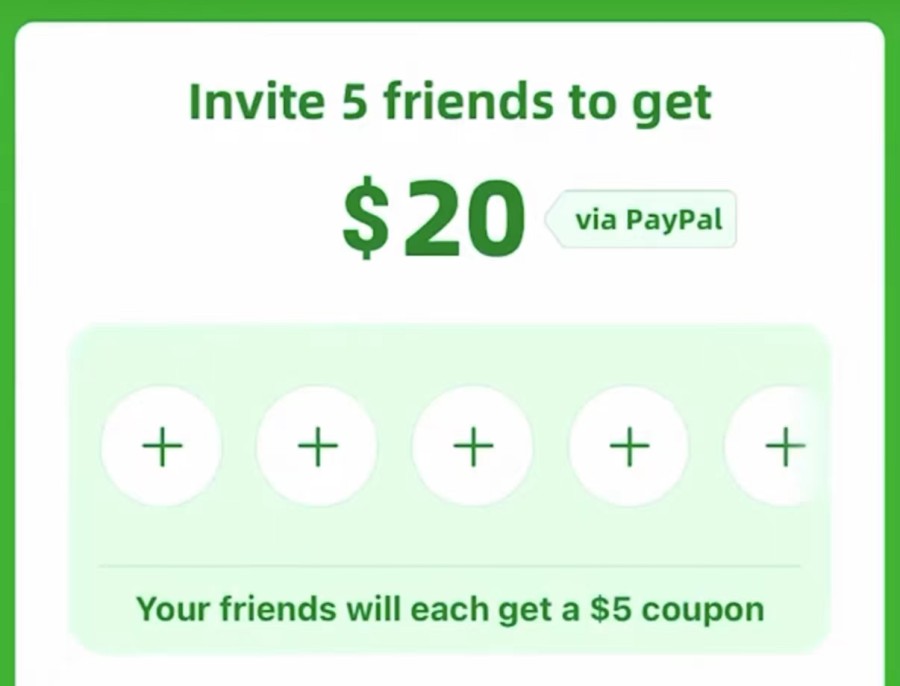Select the third invite friend slot
This screenshot has width=900, height=686.
tap(473, 446)
